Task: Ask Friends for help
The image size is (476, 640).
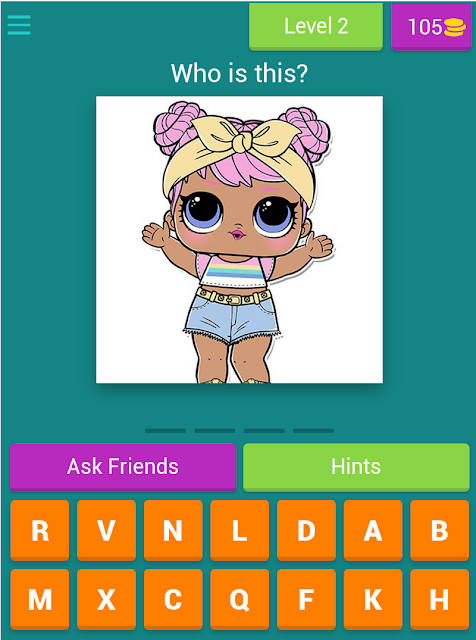Action: pyautogui.click(x=123, y=467)
